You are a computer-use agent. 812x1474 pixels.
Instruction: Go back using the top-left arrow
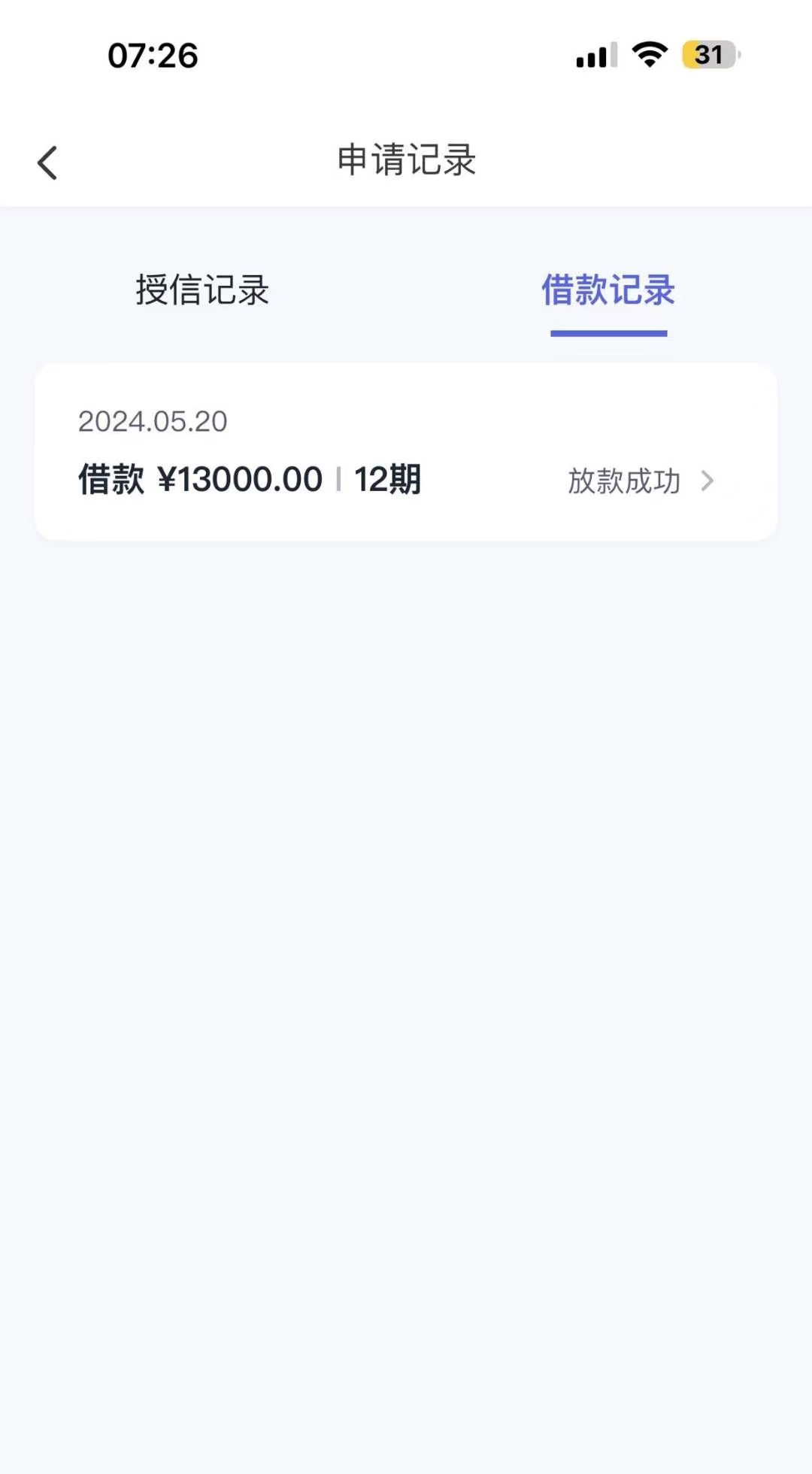point(47,162)
